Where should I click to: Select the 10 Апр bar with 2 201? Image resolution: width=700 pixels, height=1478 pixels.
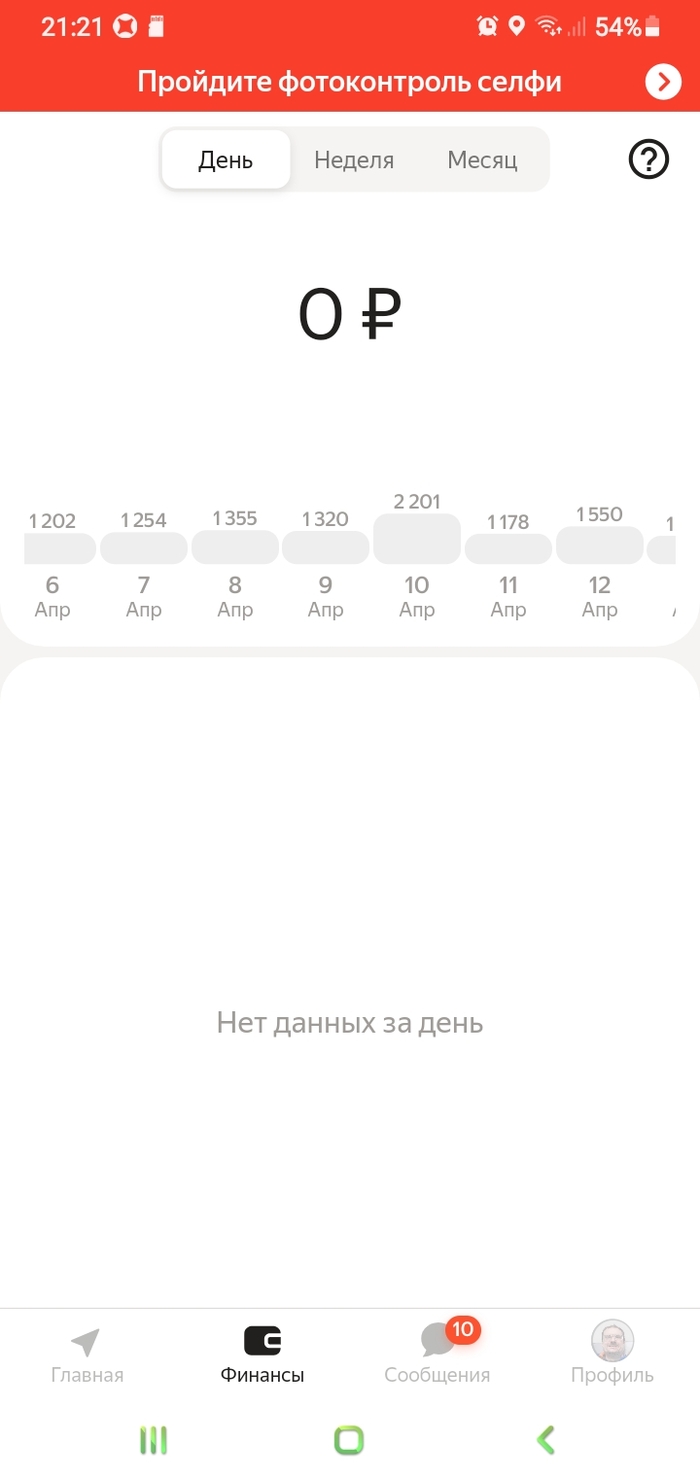(x=417, y=540)
